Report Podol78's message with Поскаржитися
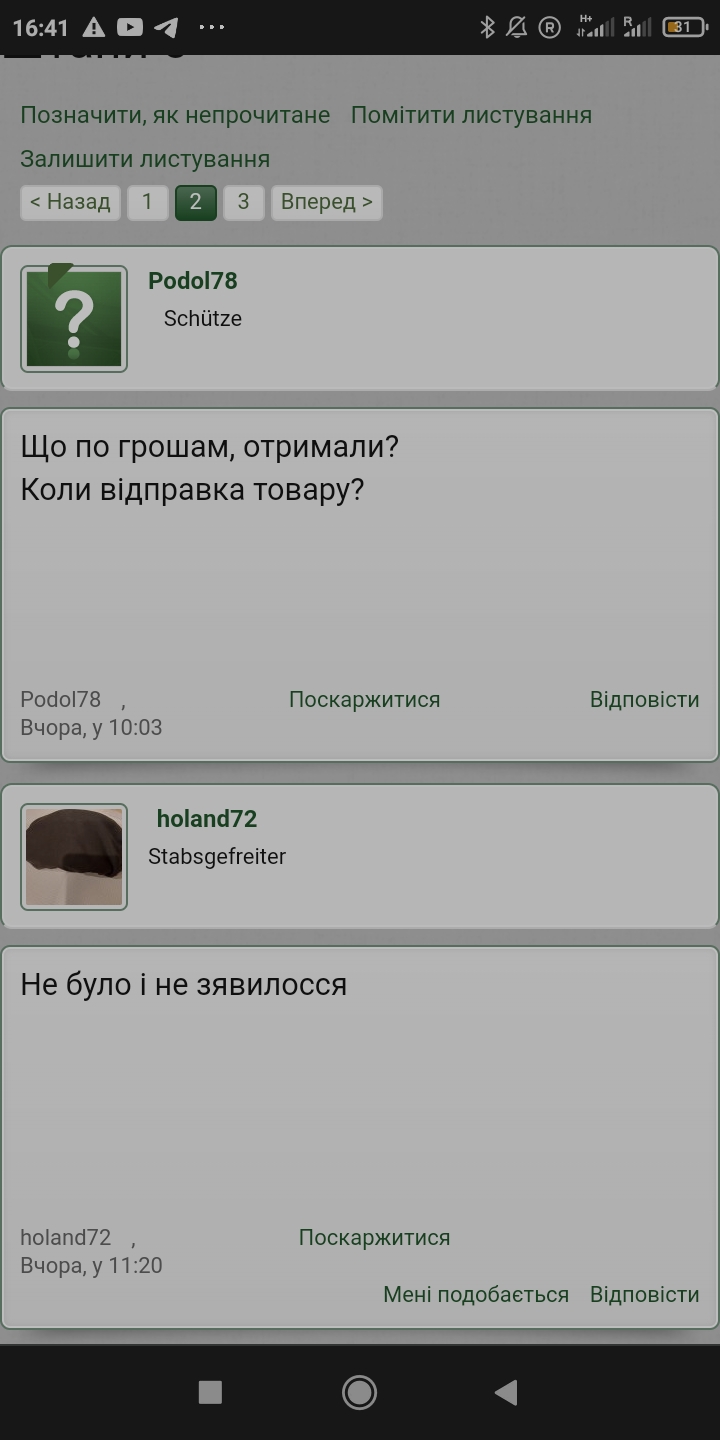This screenshot has width=720, height=1440. (364, 699)
